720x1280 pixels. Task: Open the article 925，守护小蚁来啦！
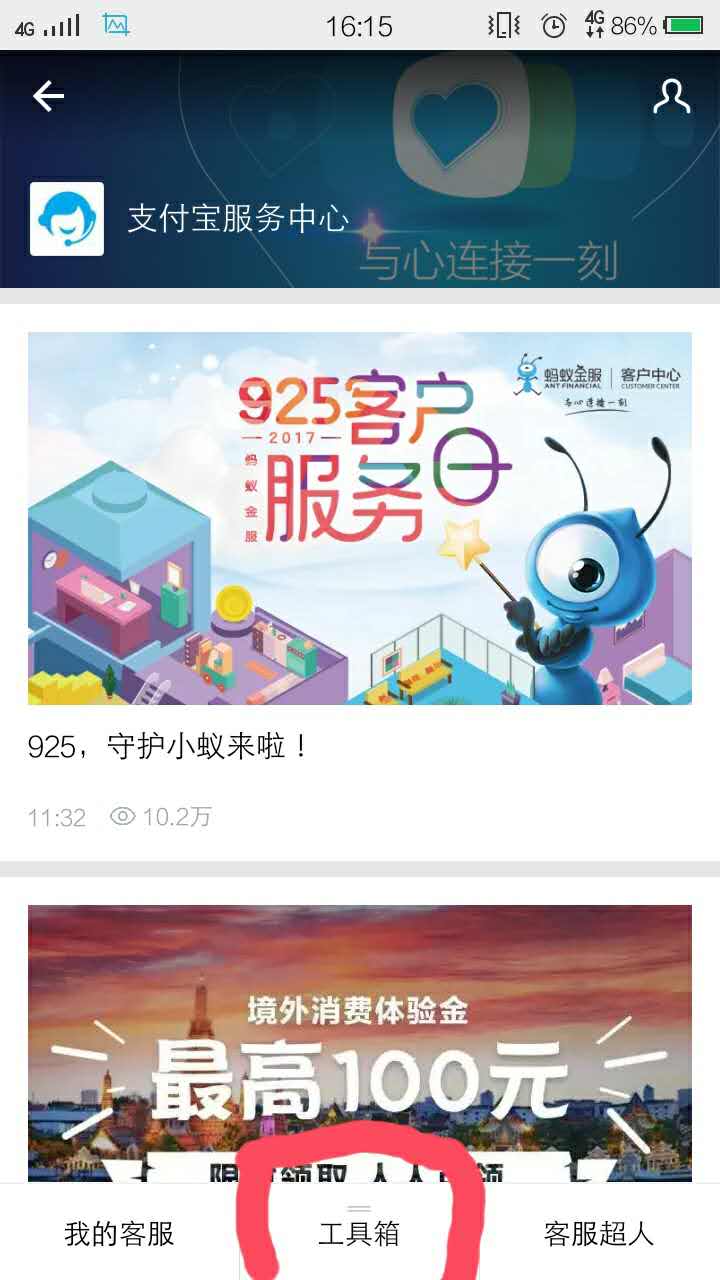click(177, 743)
